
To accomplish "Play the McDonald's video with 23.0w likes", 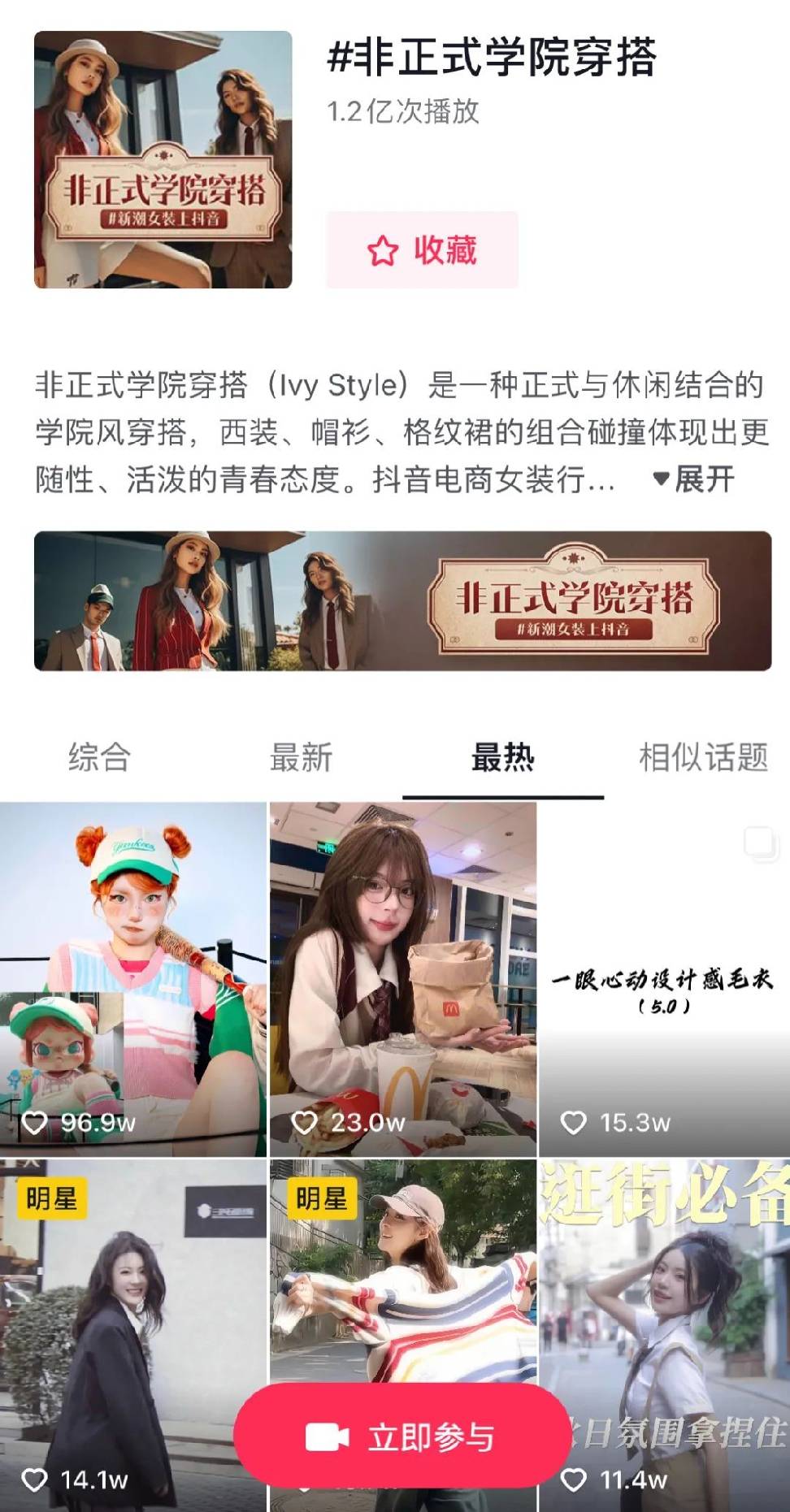I will (402, 975).
